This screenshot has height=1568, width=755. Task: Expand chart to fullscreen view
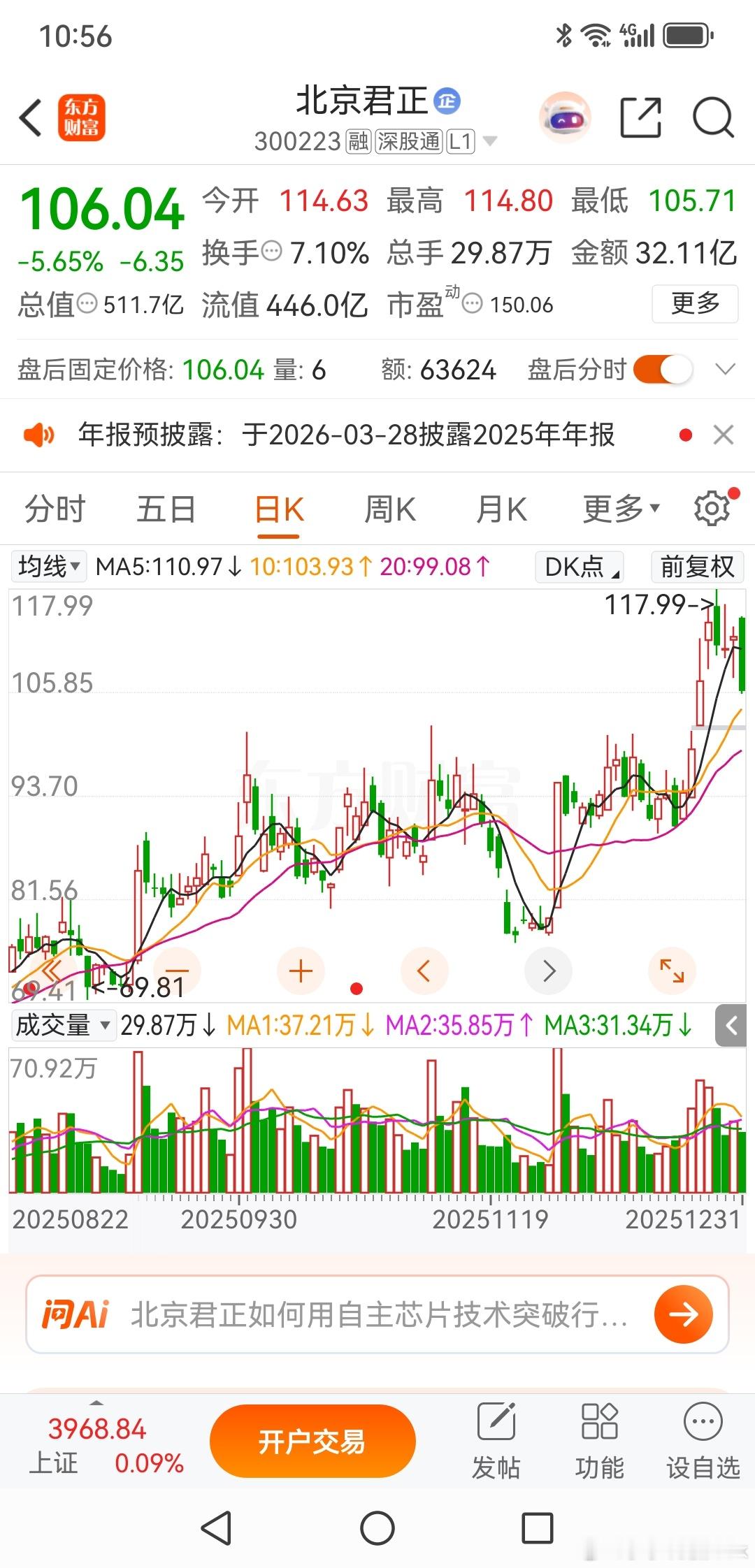pos(671,971)
